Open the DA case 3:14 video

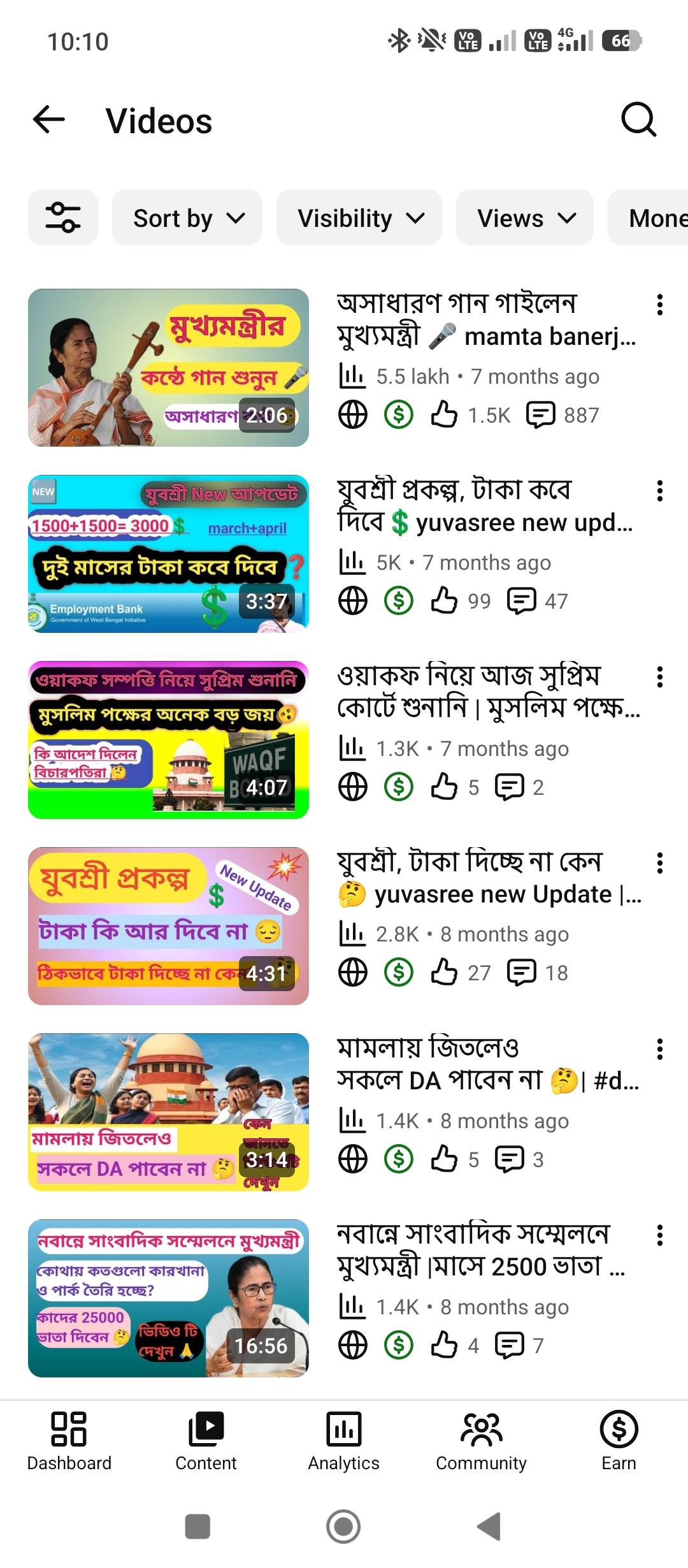(168, 1112)
